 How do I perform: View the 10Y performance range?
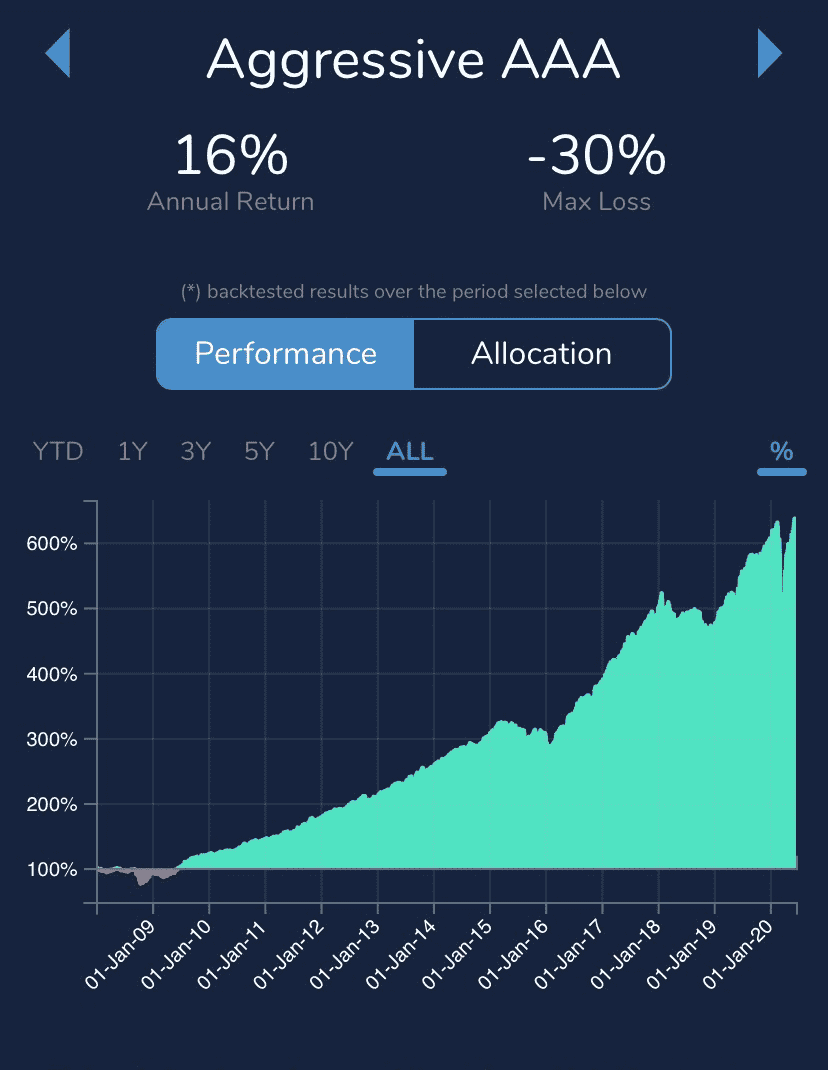click(330, 451)
